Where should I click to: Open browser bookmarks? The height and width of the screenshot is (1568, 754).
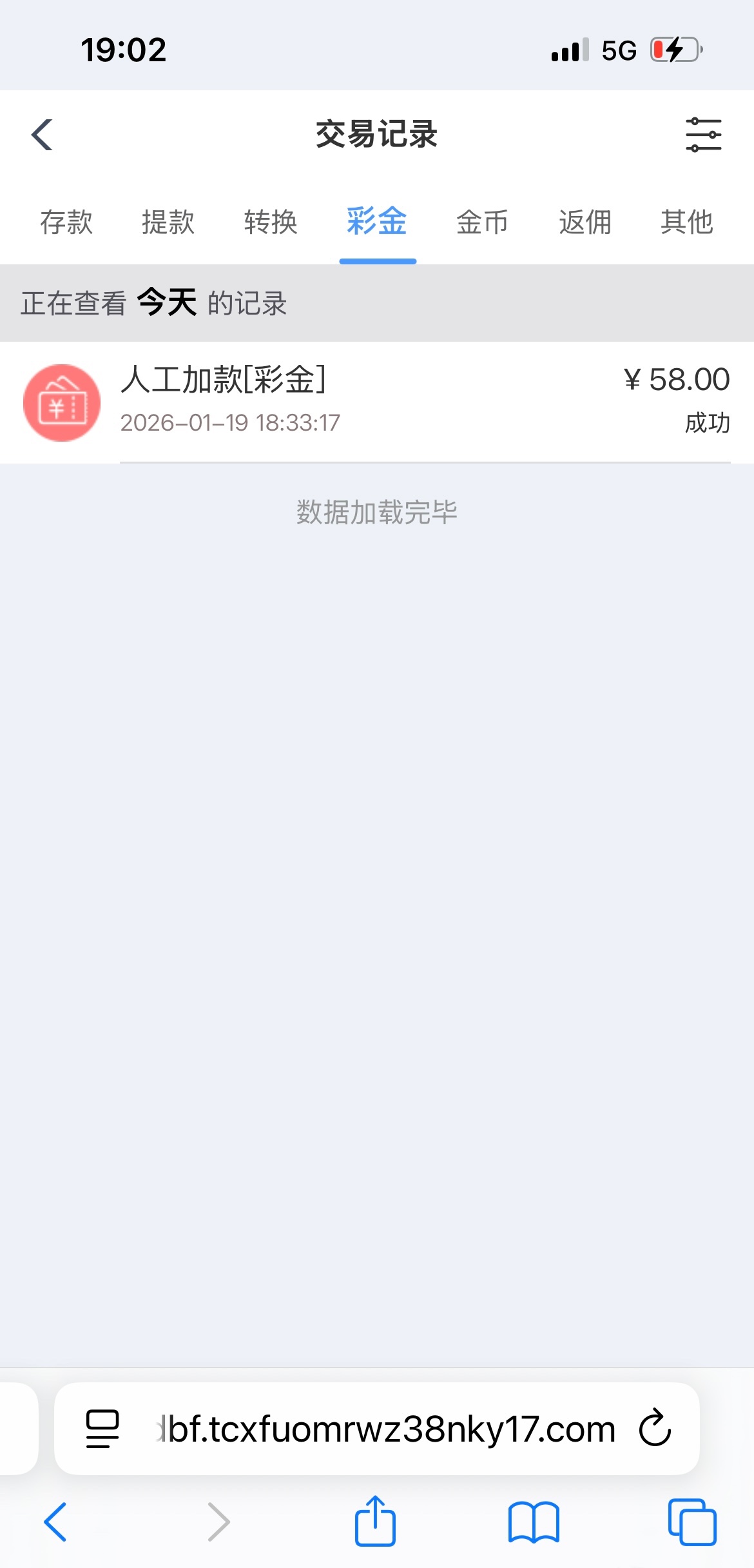tap(534, 1522)
